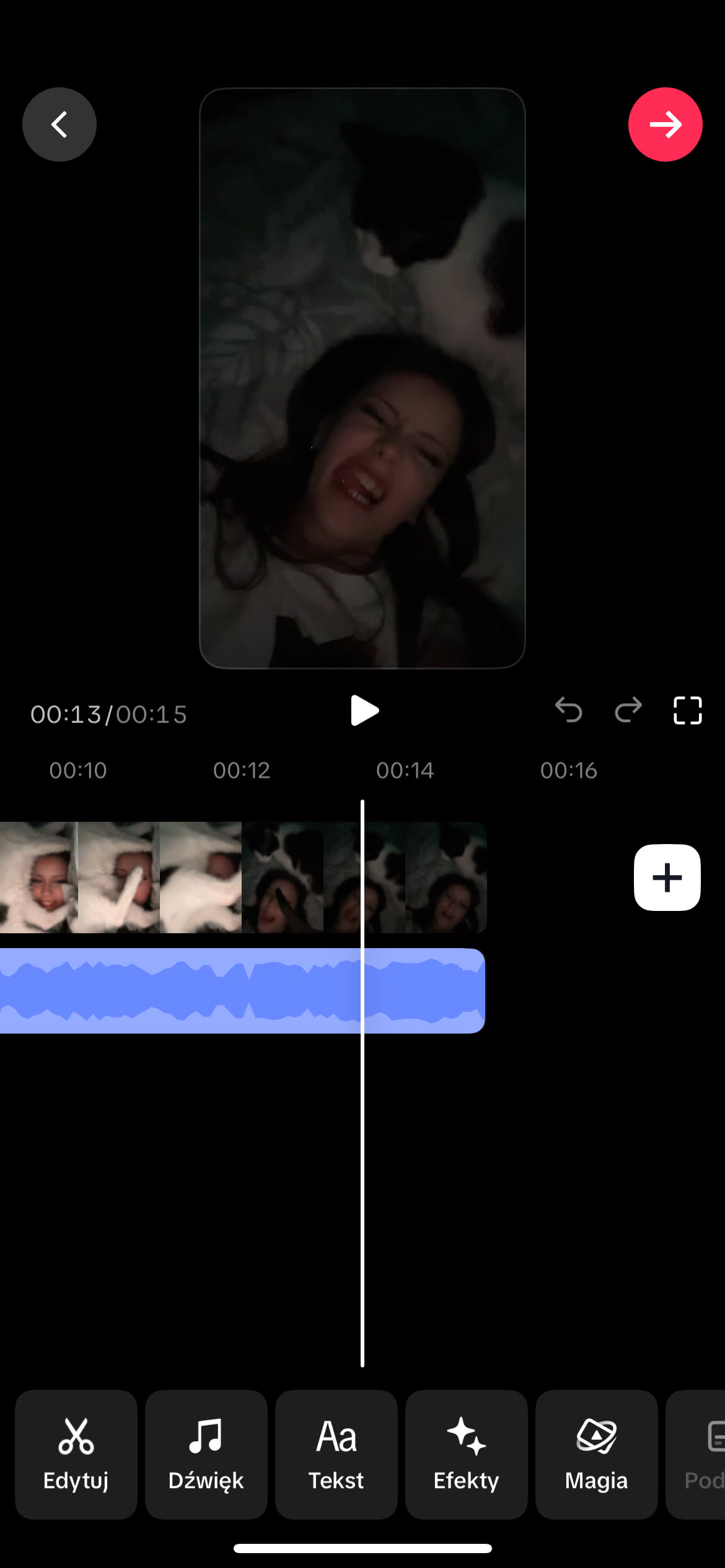Redo the last edit

point(628,710)
